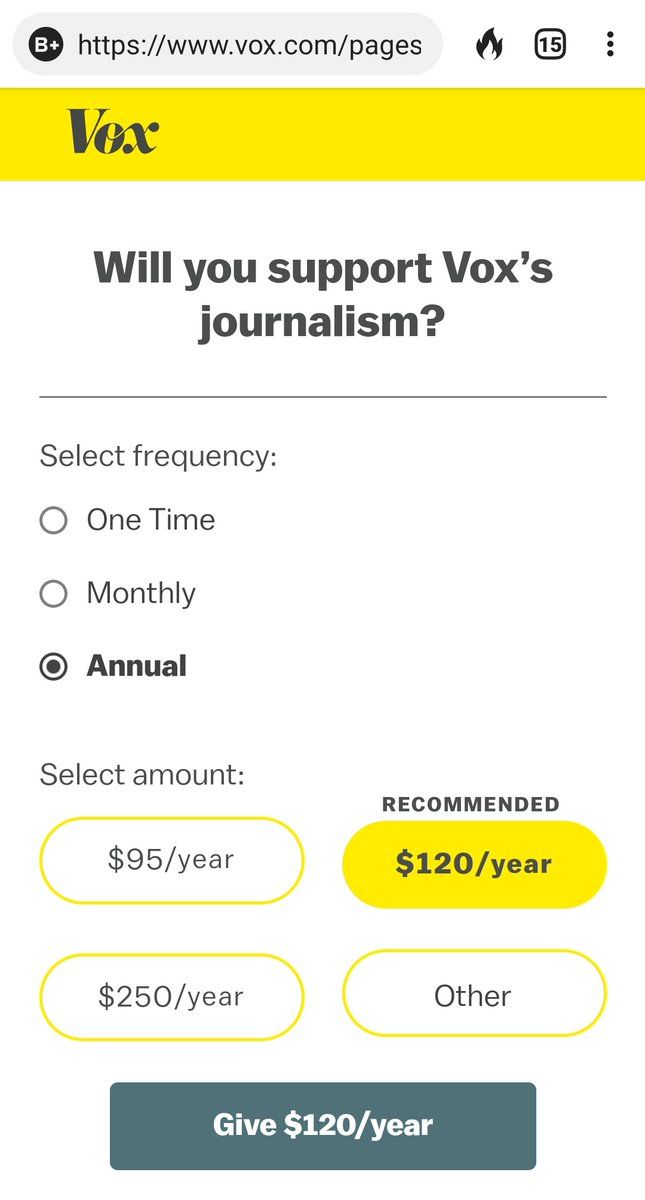The height and width of the screenshot is (1200, 645).
Task: Select the recommended $120/year amount
Action: pyautogui.click(x=474, y=864)
